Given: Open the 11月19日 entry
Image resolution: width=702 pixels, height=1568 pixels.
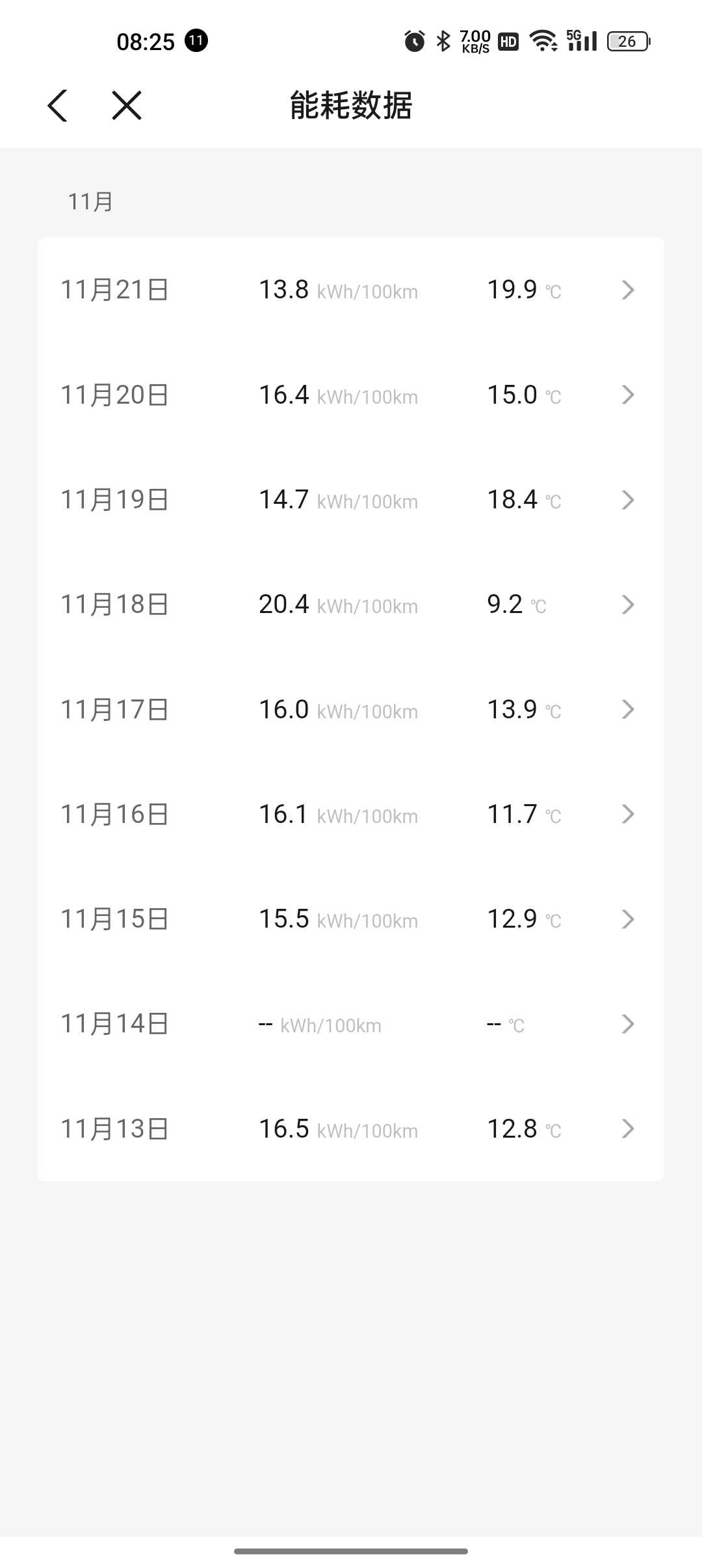Looking at the screenshot, I should point(351,500).
